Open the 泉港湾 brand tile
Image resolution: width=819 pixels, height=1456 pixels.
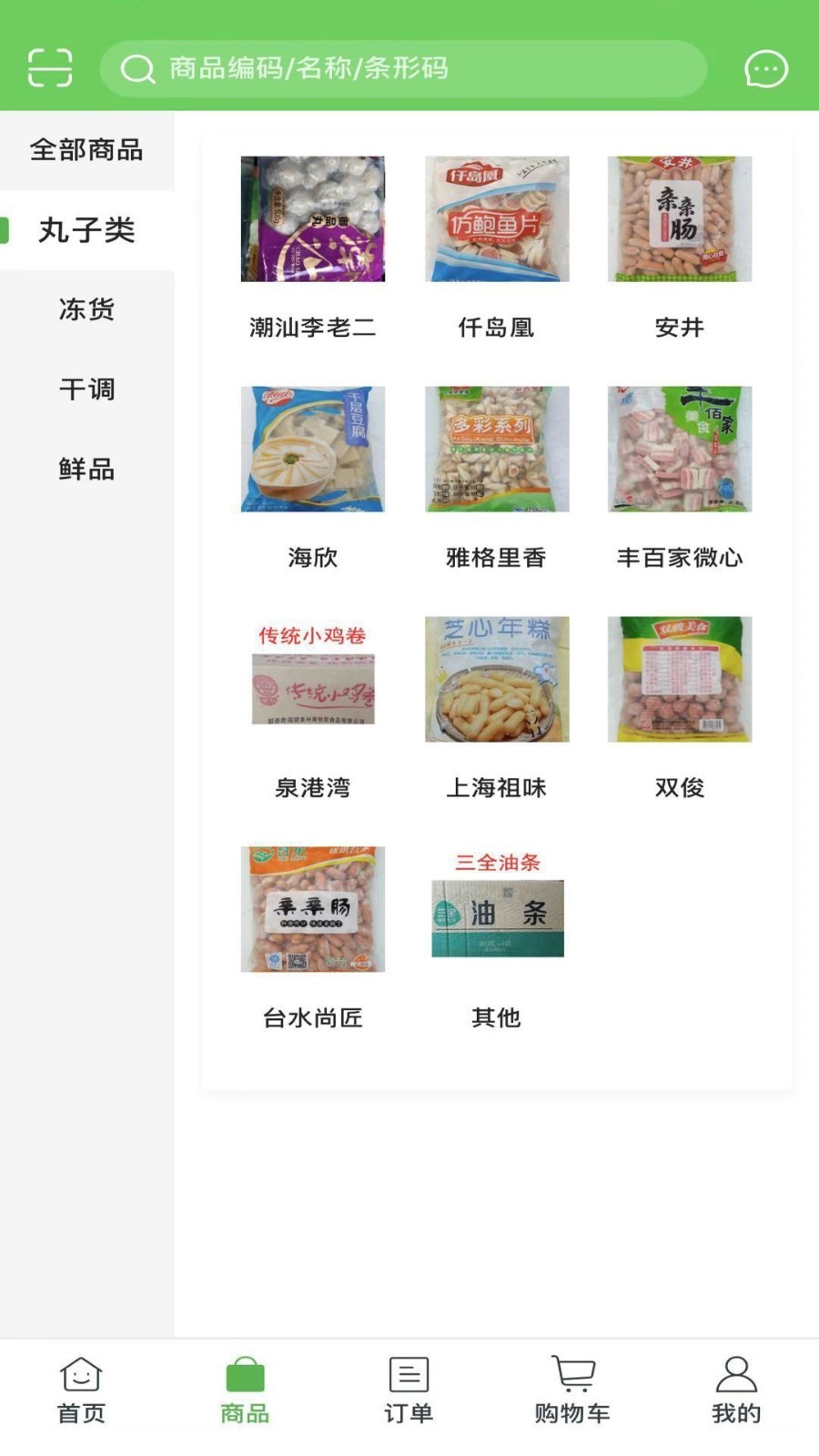pos(312,706)
